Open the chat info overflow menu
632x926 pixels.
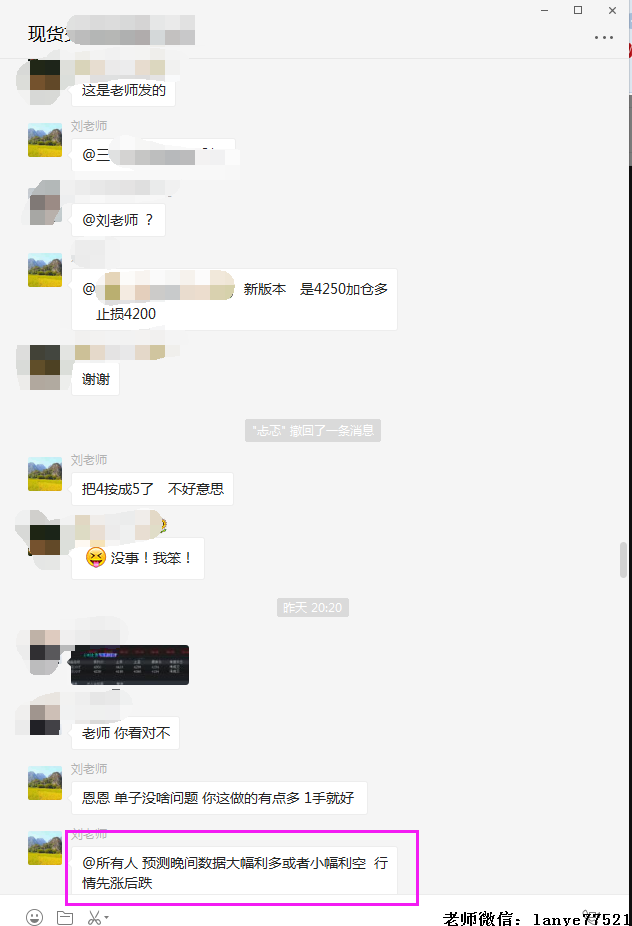click(x=603, y=37)
